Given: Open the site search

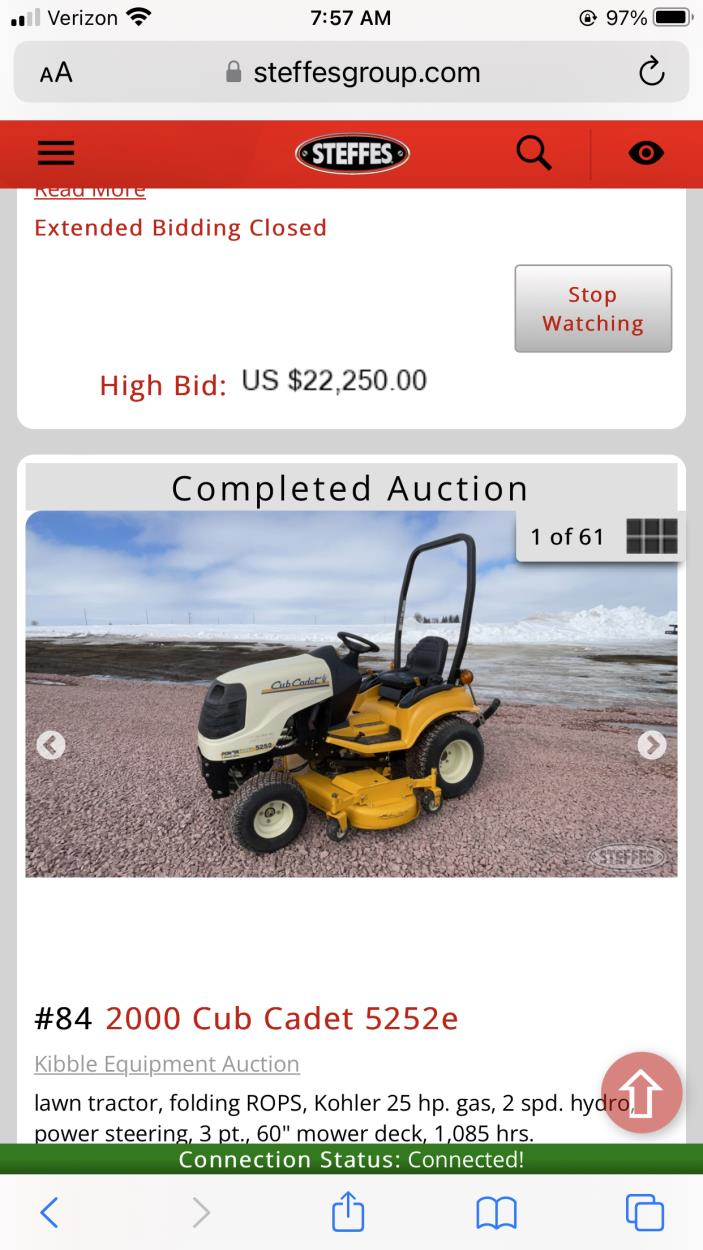Looking at the screenshot, I should [x=533, y=152].
